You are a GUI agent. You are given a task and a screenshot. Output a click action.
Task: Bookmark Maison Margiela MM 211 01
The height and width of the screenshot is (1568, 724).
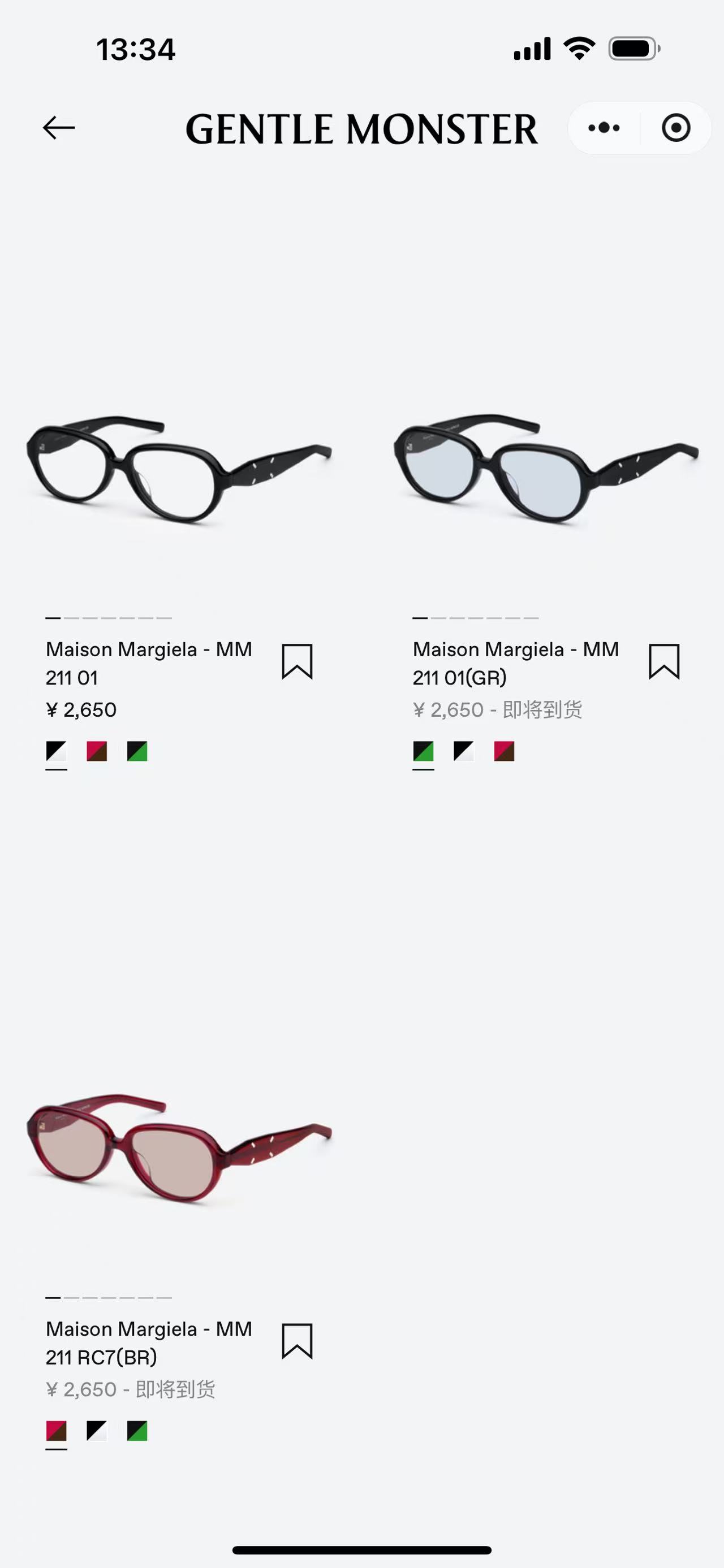[x=297, y=661]
